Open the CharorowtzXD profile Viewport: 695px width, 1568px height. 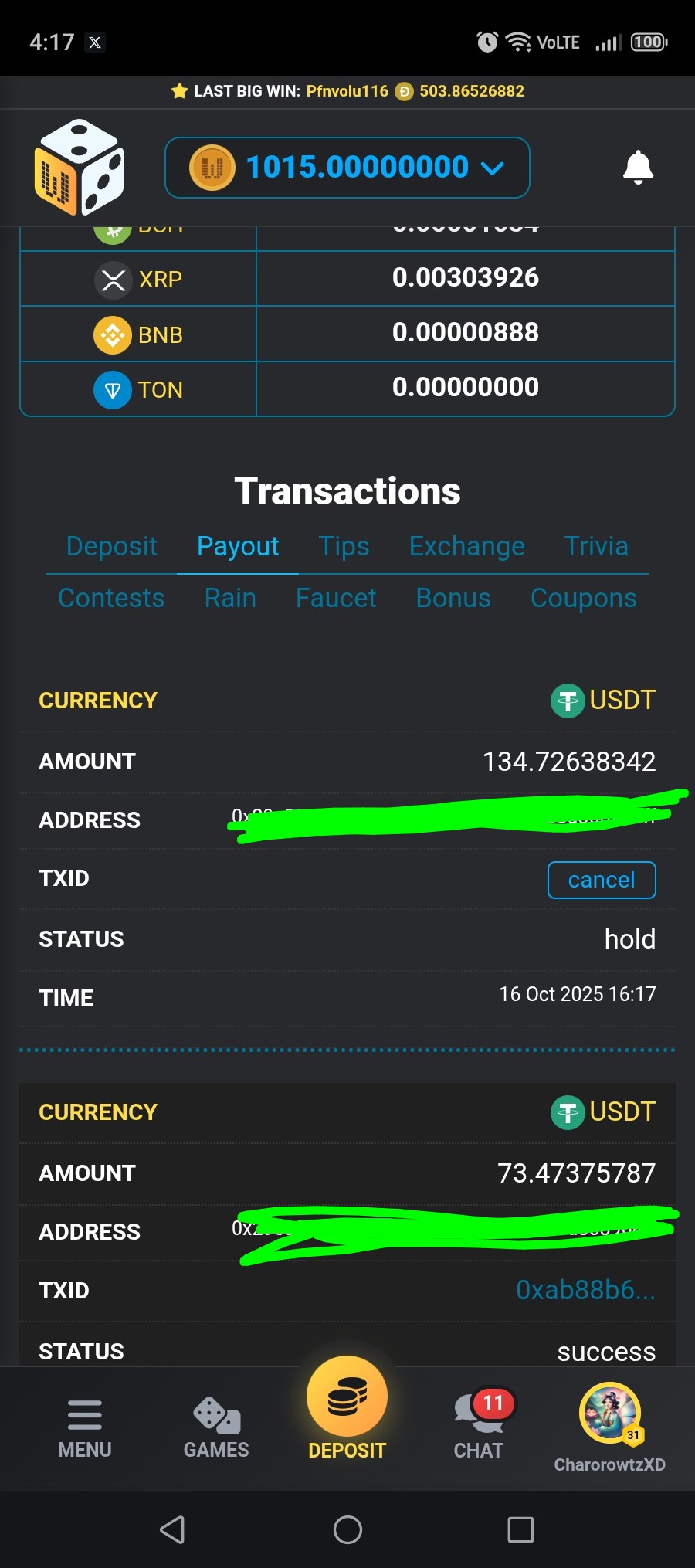(x=610, y=1427)
